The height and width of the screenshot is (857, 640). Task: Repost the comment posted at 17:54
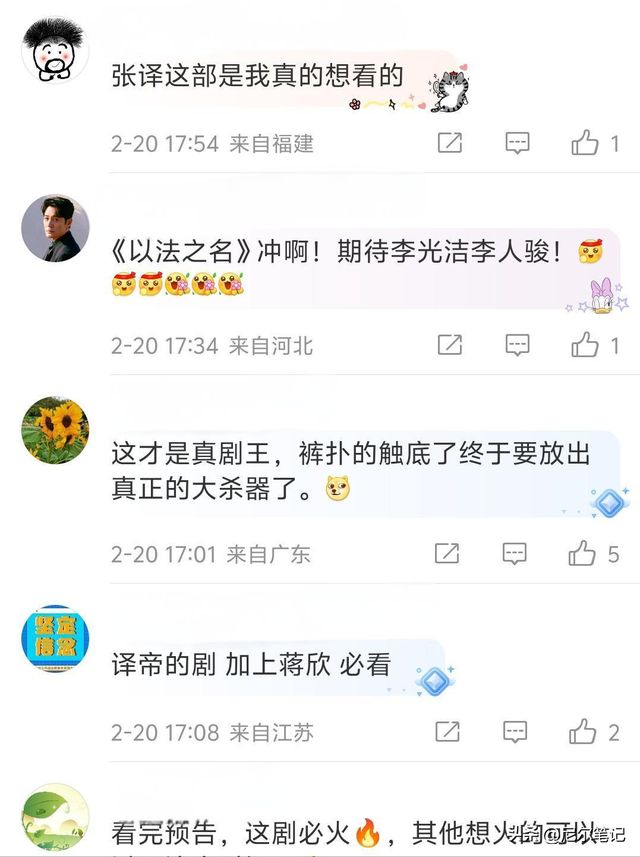pos(450,144)
